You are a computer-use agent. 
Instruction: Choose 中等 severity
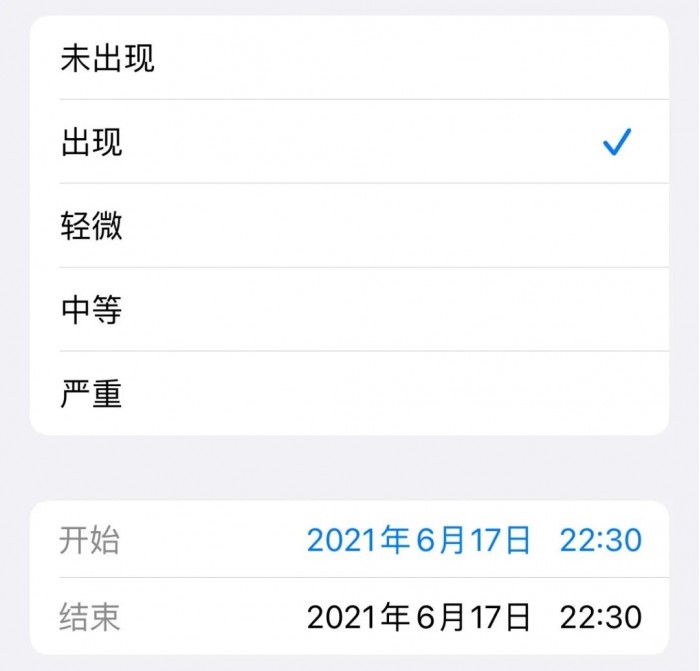[x=92, y=311]
